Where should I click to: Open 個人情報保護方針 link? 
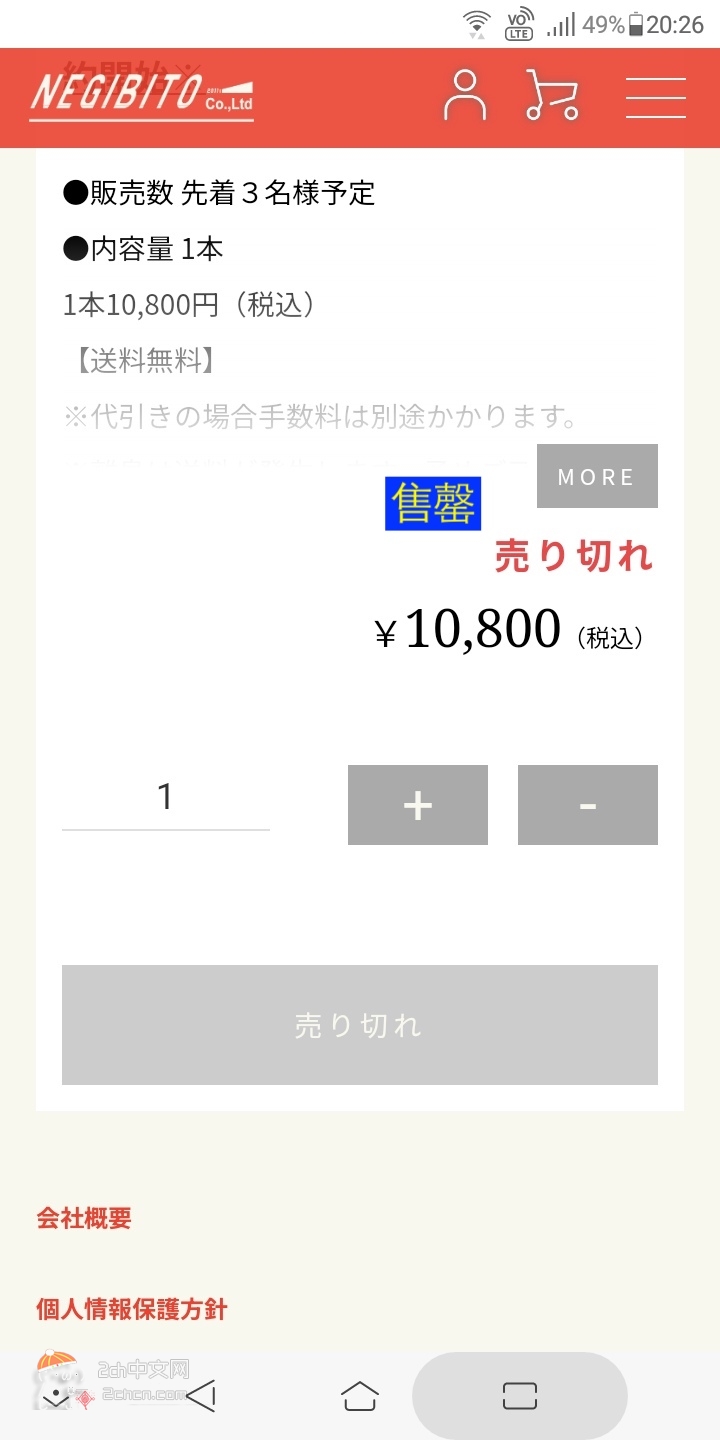[x=132, y=1309]
